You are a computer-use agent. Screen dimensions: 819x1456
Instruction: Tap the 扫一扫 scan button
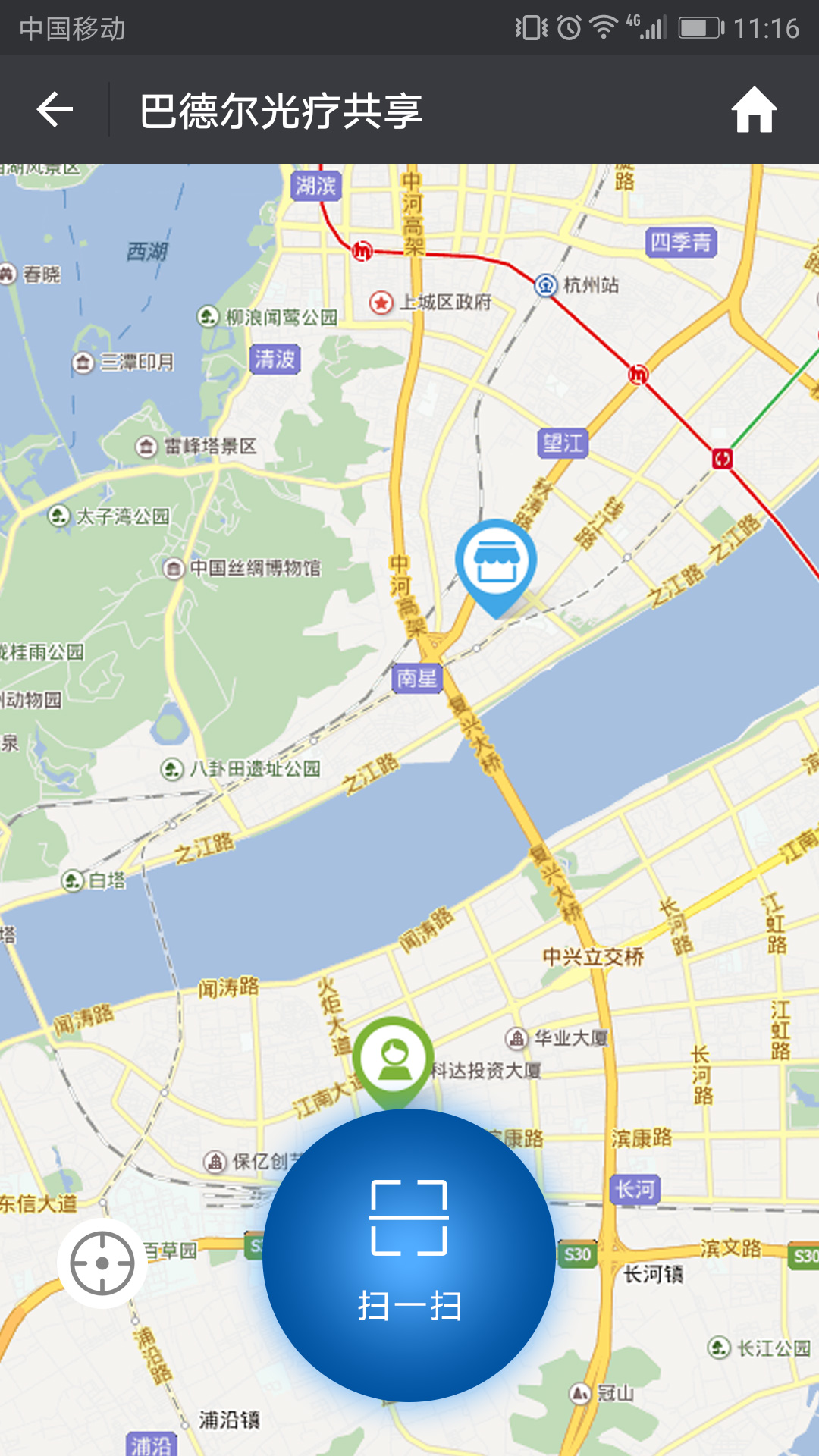pyautogui.click(x=409, y=1255)
